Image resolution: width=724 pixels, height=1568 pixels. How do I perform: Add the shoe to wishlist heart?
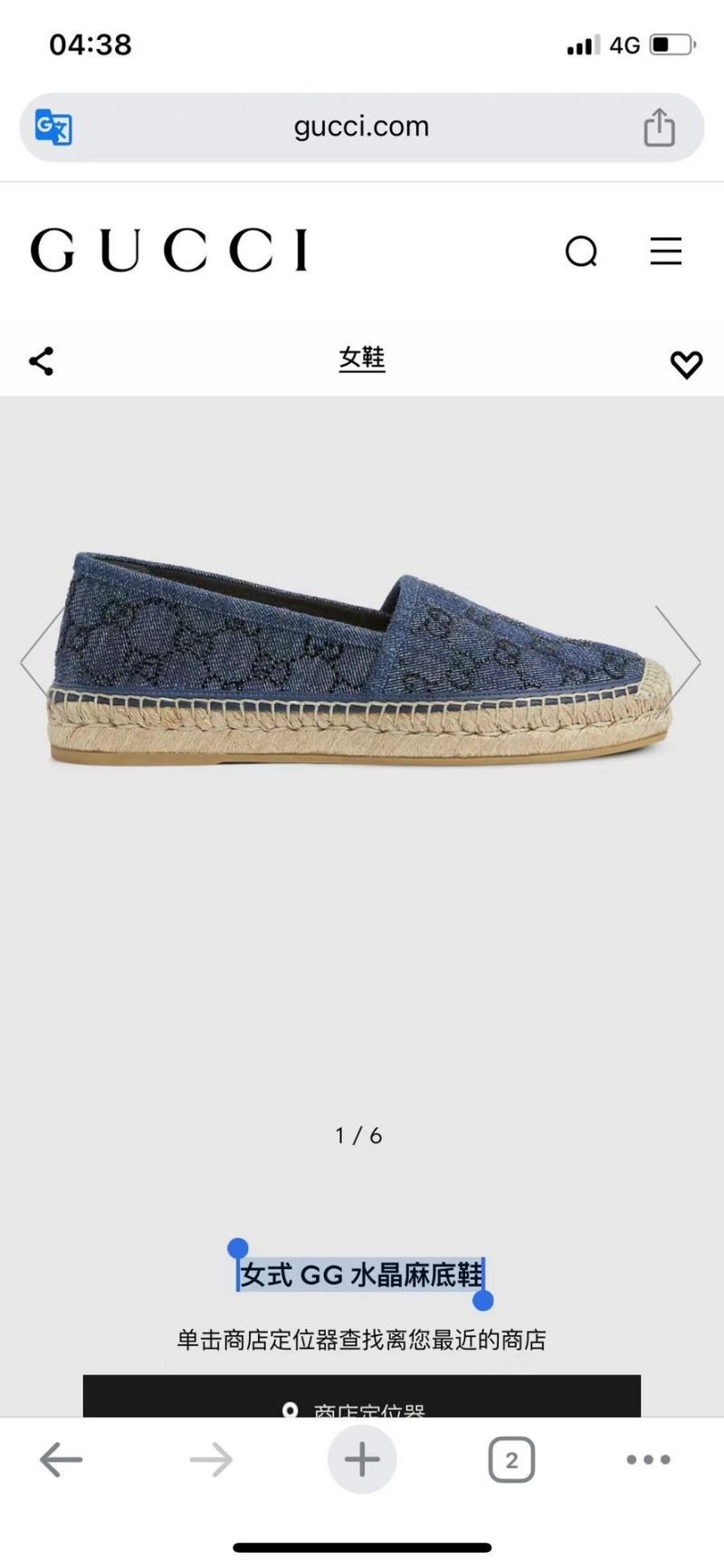[686, 364]
